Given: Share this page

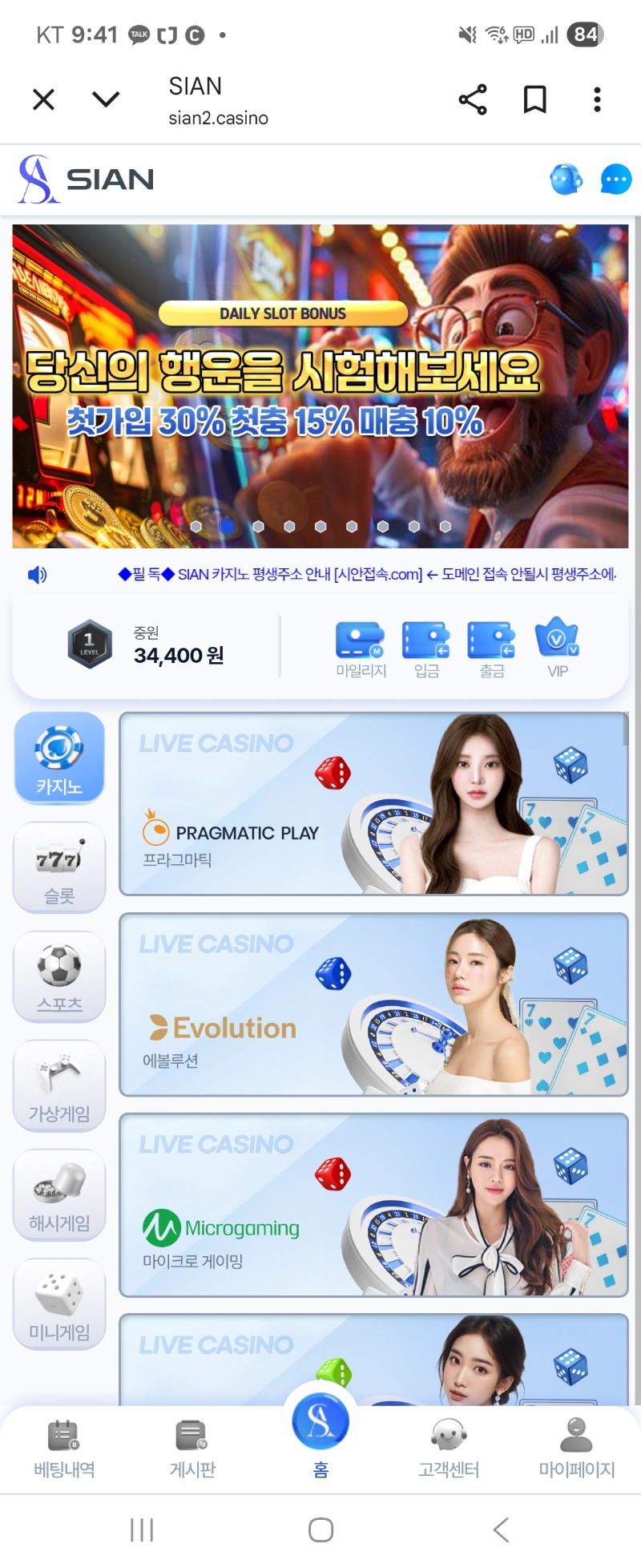Looking at the screenshot, I should coord(473,99).
